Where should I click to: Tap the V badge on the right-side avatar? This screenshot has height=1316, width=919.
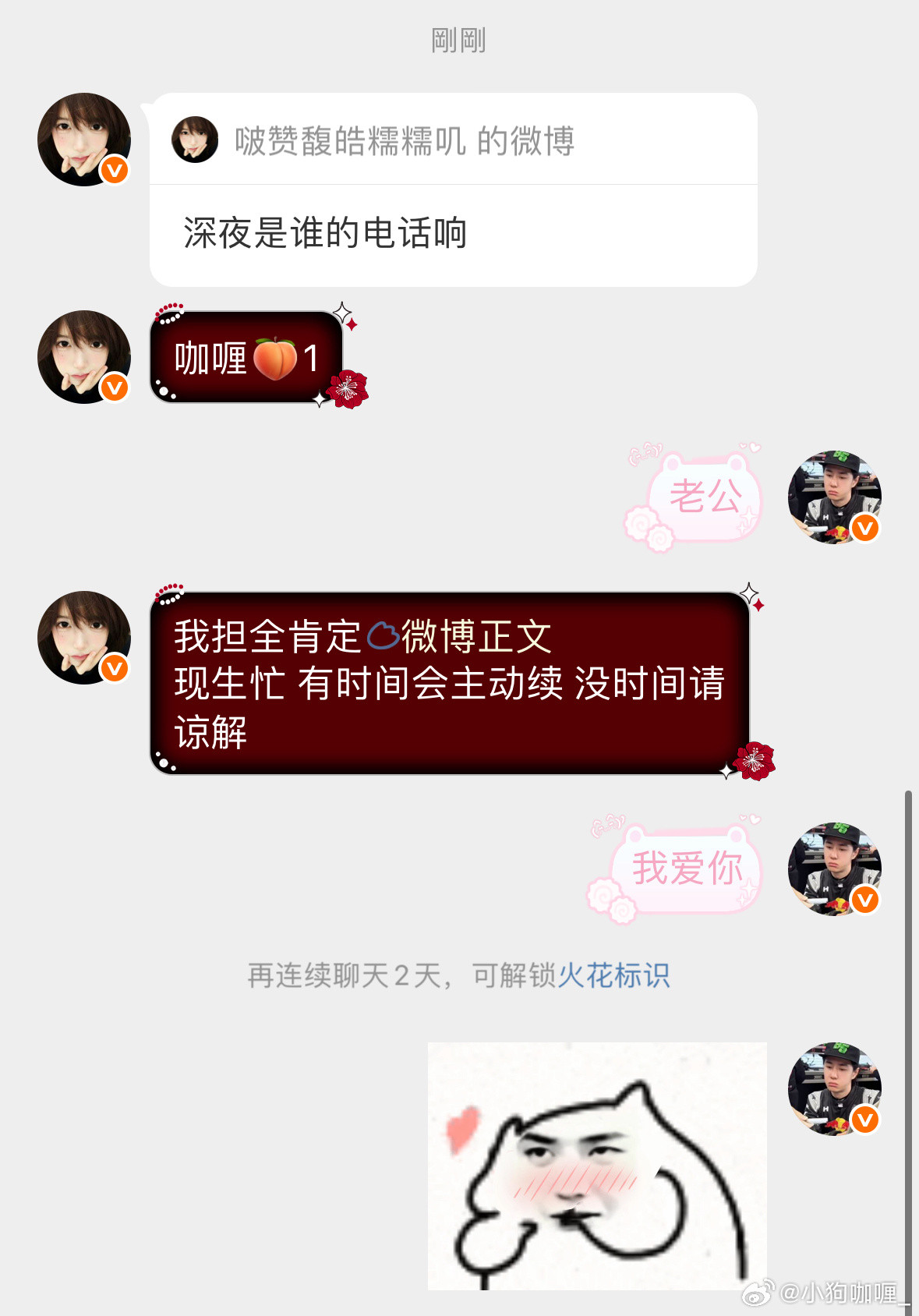[865, 529]
